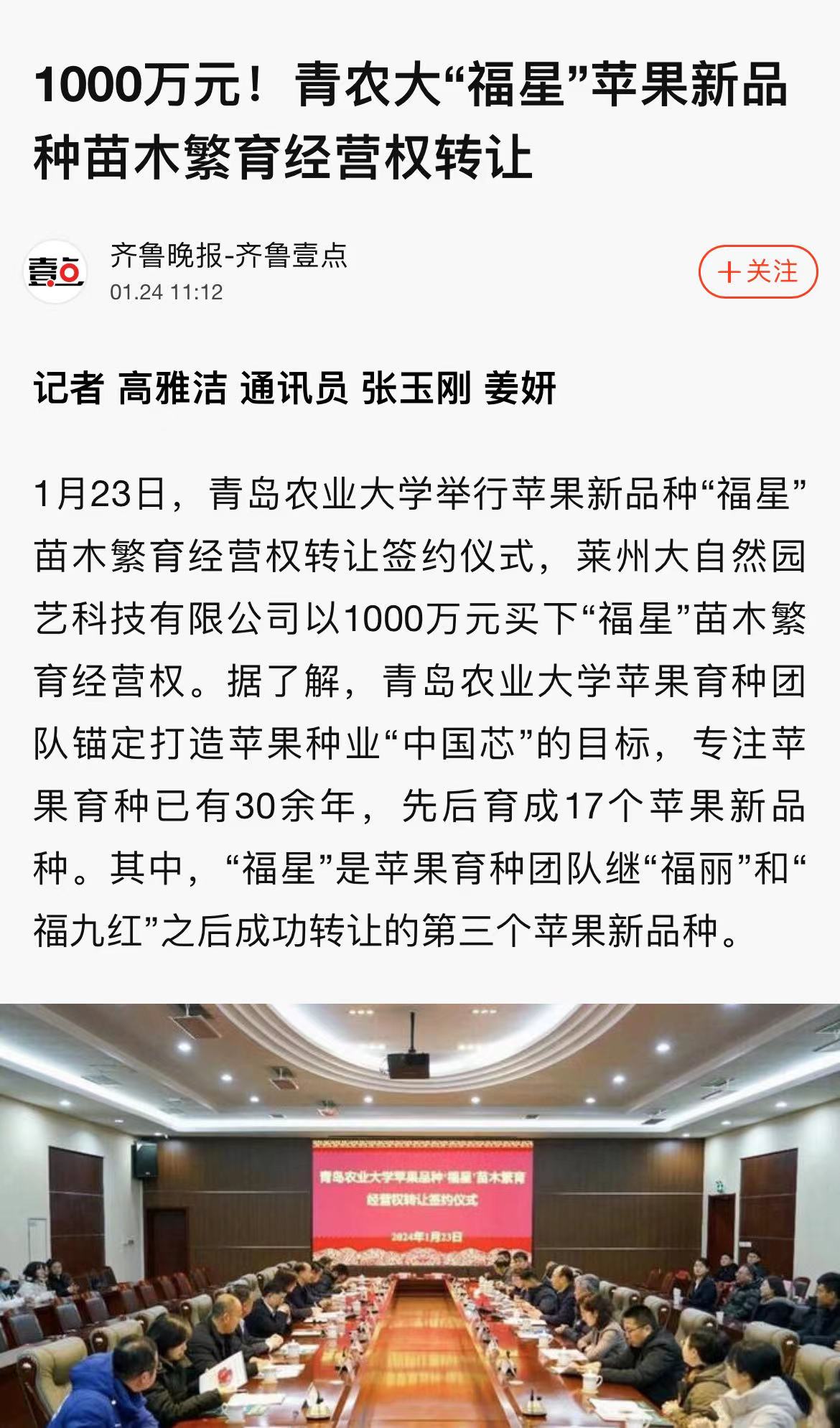Open the 齐鲁壹点 publisher avatar

point(56,271)
